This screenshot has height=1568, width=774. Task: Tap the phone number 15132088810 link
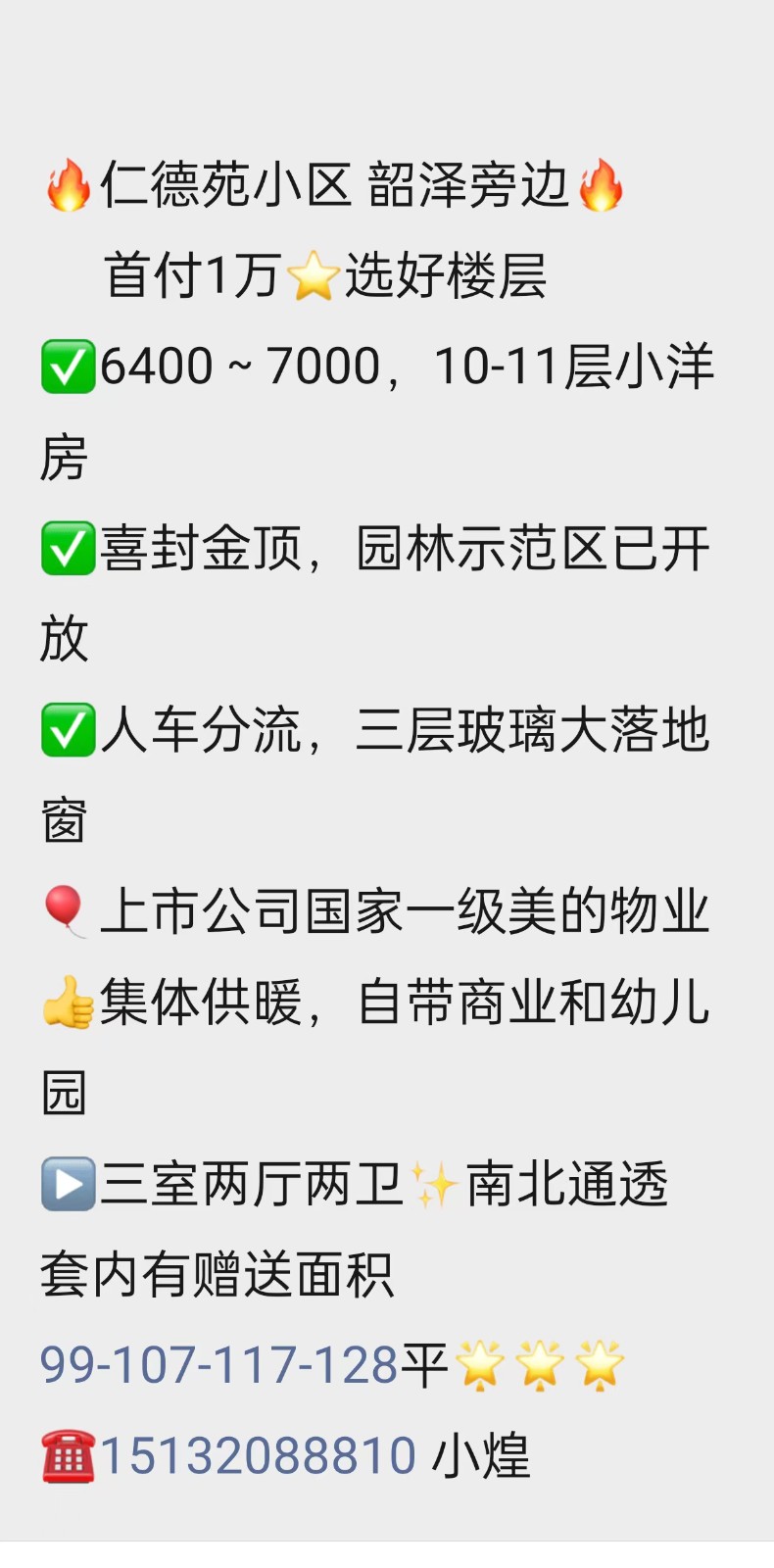click(x=258, y=1455)
